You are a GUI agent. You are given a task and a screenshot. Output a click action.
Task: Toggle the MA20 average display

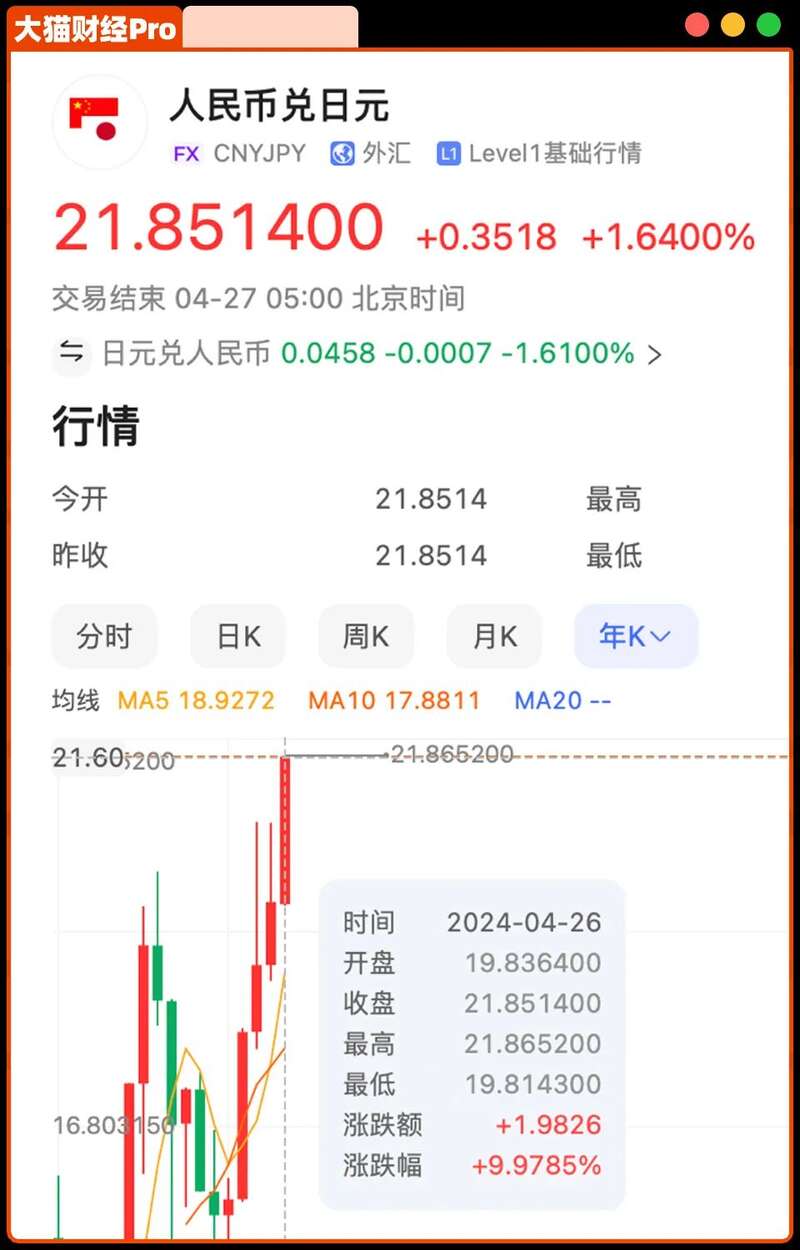[562, 701]
